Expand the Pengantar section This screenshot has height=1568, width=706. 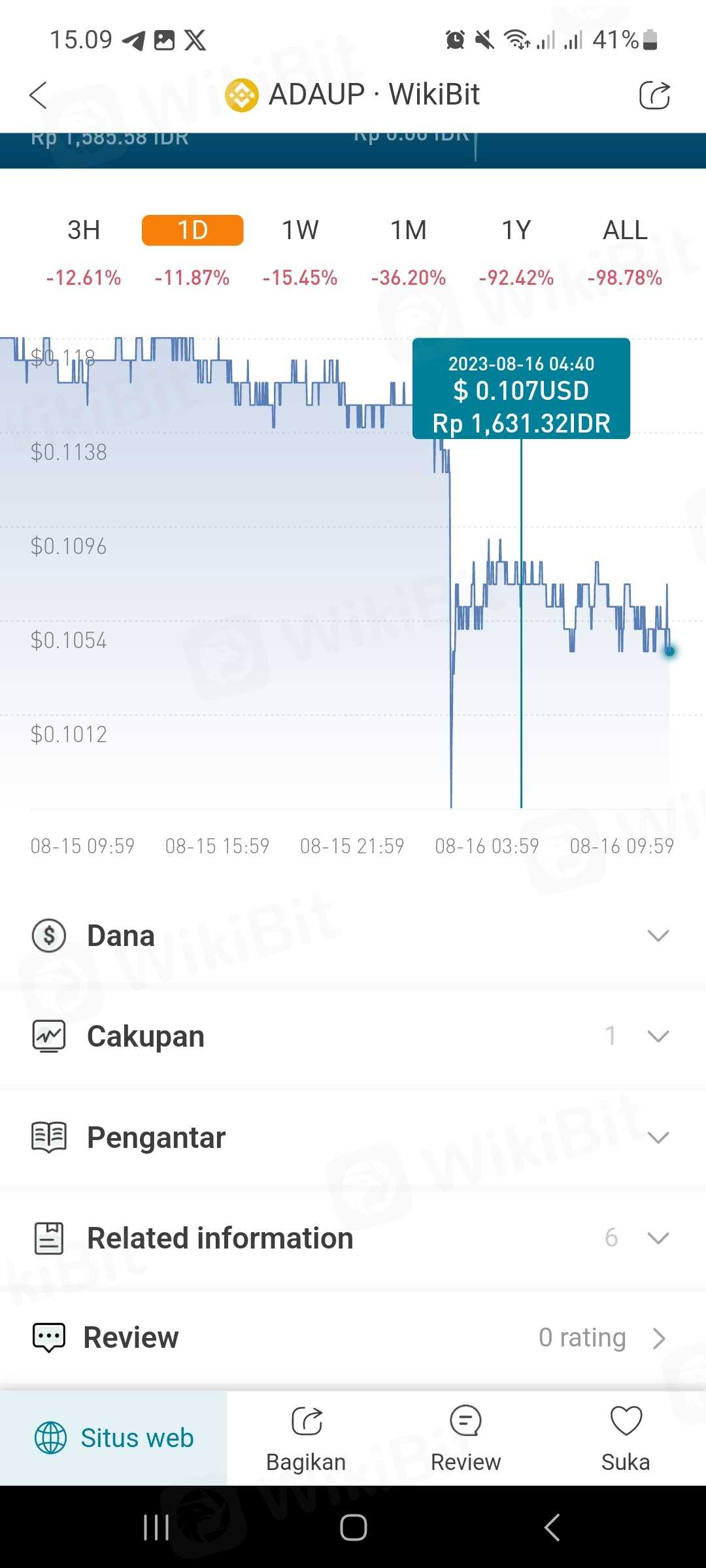[x=353, y=1137]
